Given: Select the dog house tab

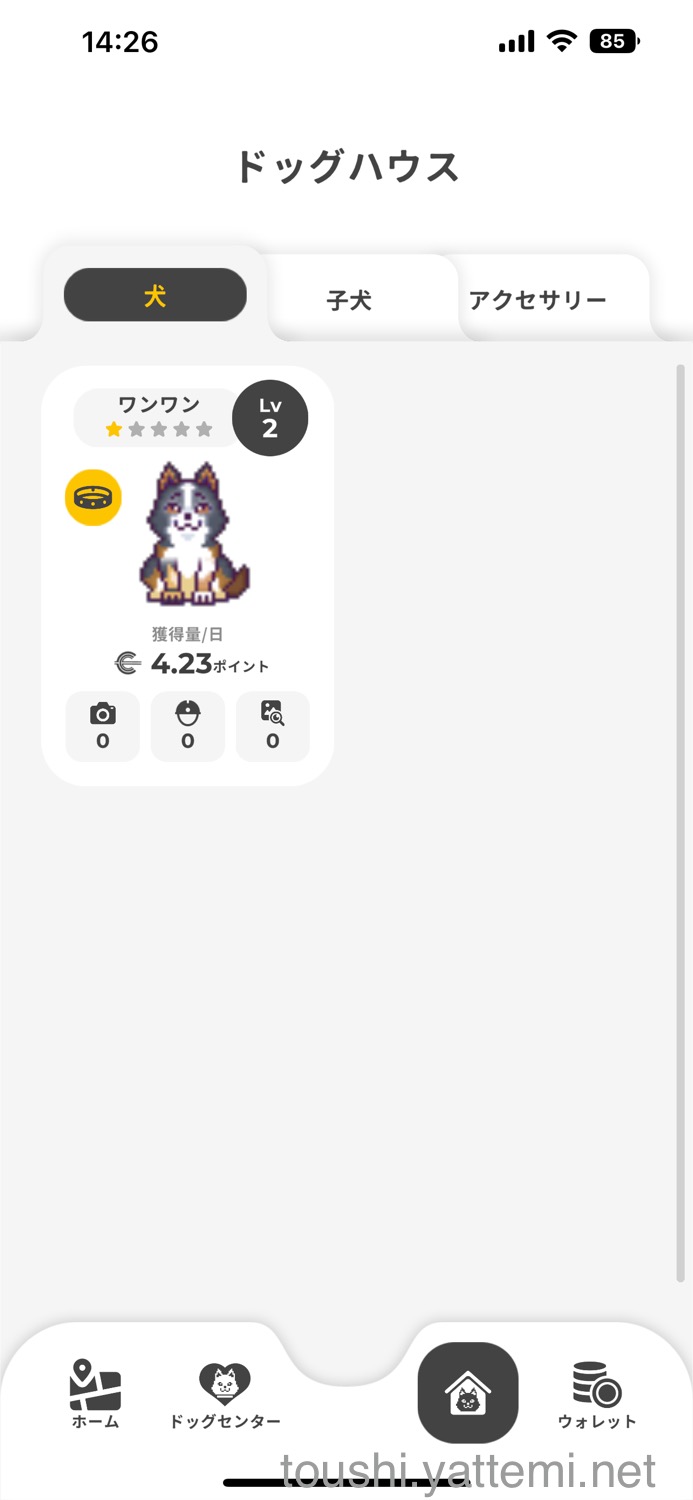Looking at the screenshot, I should point(467,1392).
